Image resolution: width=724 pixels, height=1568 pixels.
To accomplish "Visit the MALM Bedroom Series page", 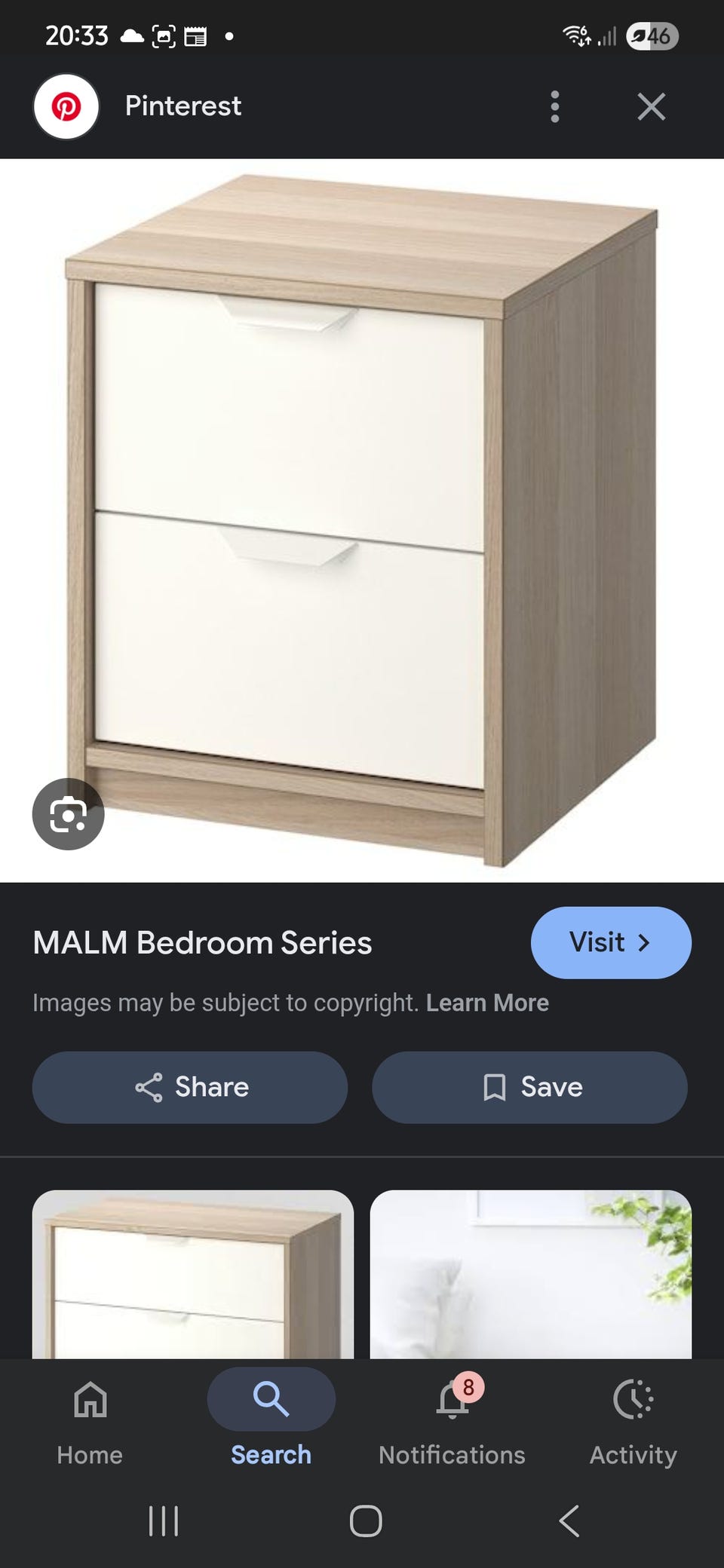I will (x=611, y=942).
